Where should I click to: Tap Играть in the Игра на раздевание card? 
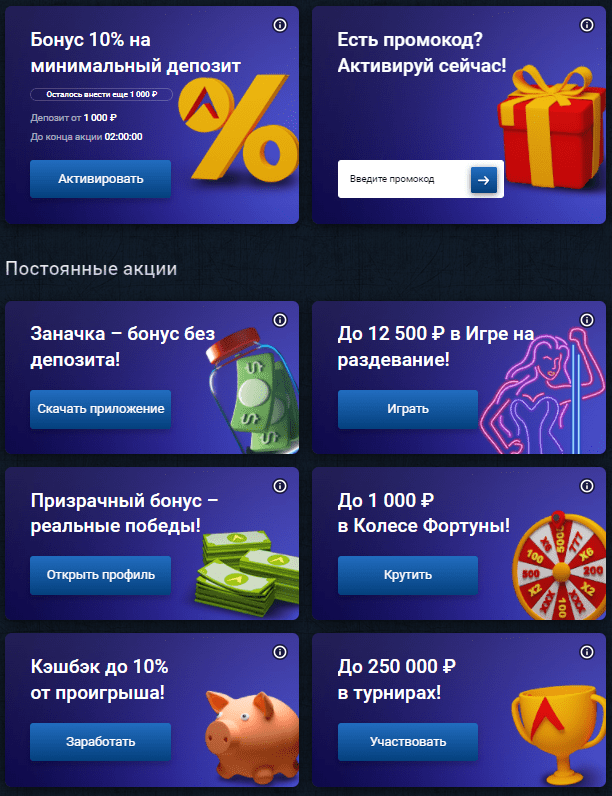pos(407,409)
